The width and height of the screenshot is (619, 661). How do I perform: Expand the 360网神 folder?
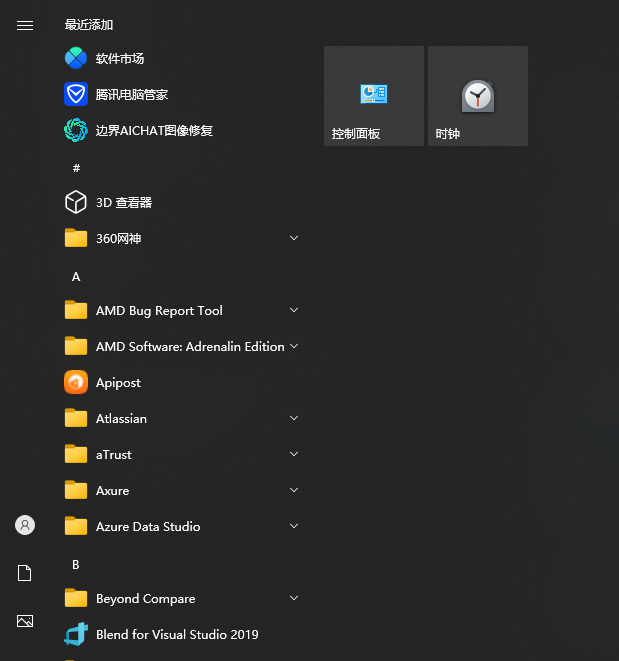(x=180, y=238)
